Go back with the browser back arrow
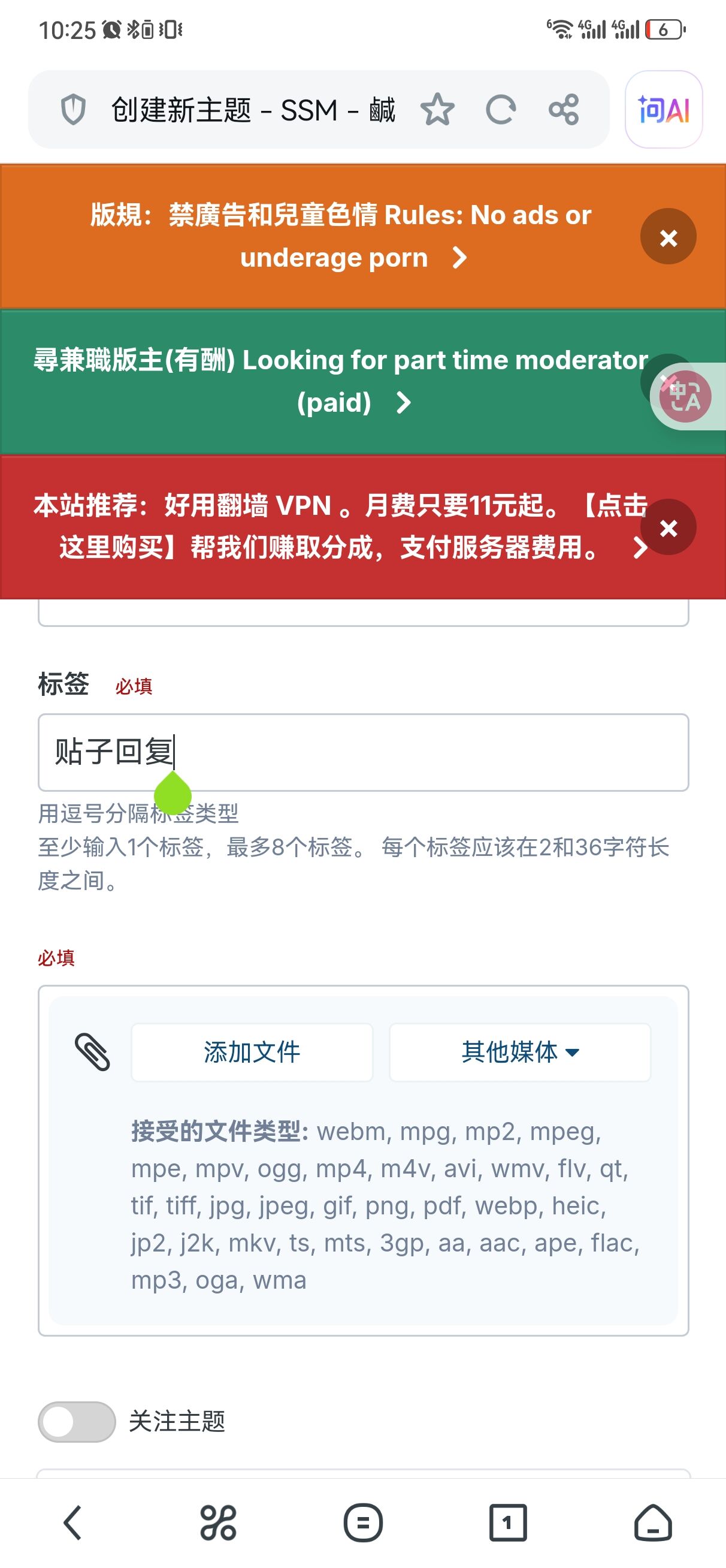The width and height of the screenshot is (726, 1568). coord(72,1523)
